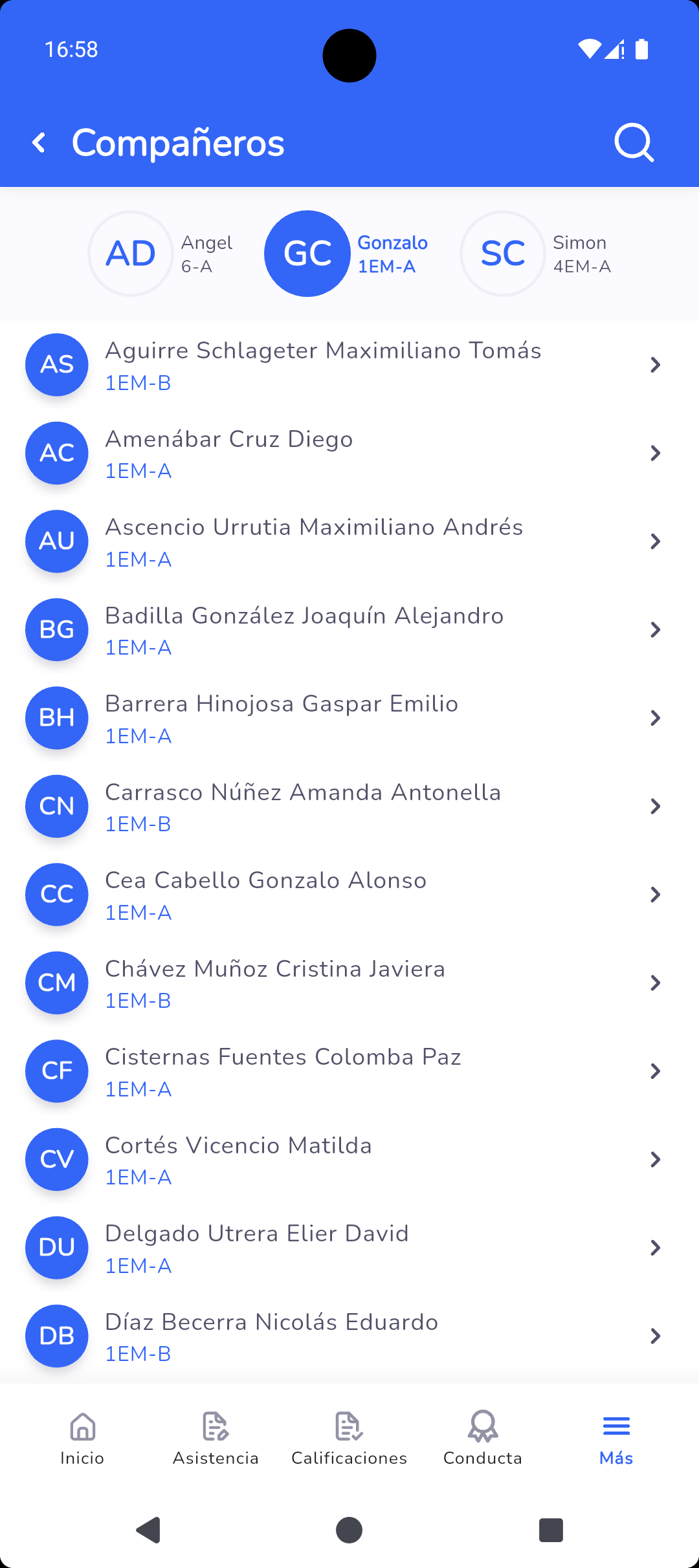
Task: Open the search magnifier icon
Action: click(x=634, y=142)
